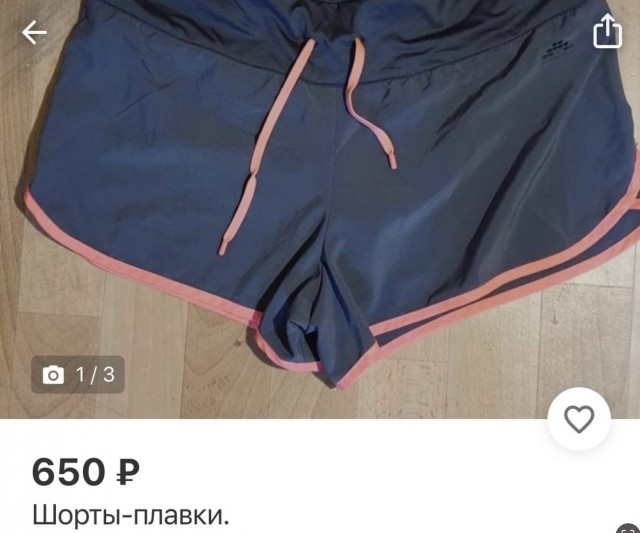Image resolution: width=640 pixels, height=533 pixels.
Task: Add listing to favorites with the heart
Action: pos(579,419)
